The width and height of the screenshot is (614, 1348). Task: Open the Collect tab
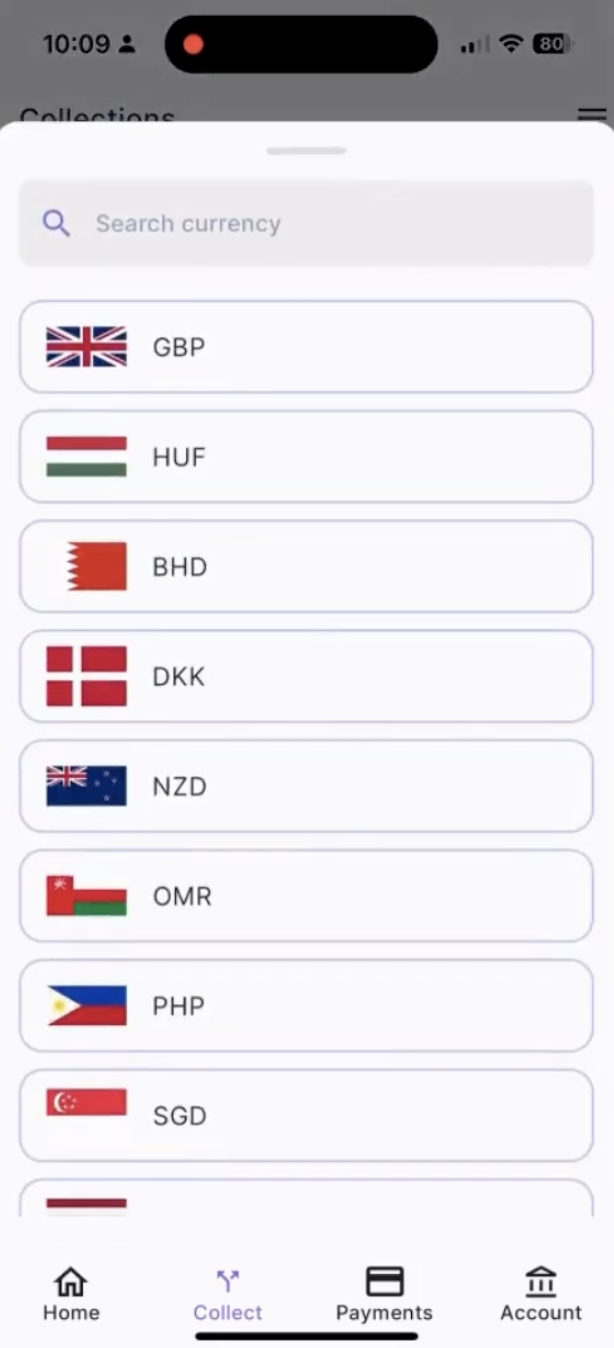tap(228, 1294)
